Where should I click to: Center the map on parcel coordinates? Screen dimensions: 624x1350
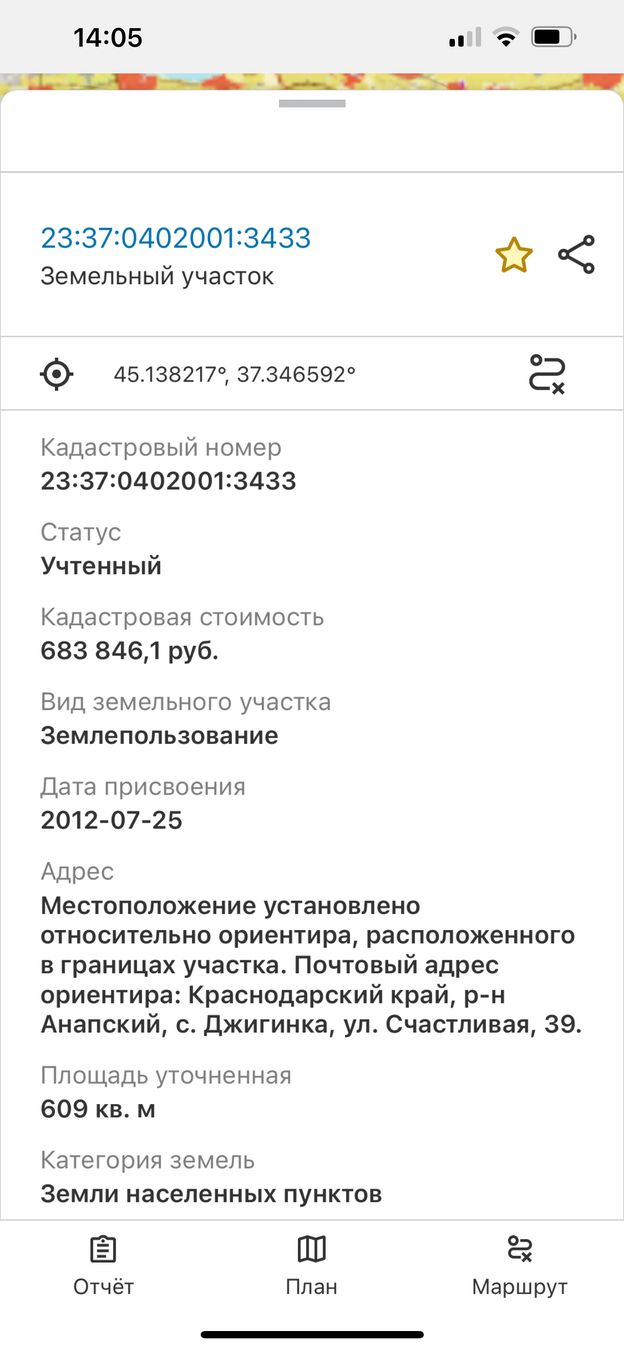pyautogui.click(x=57, y=375)
